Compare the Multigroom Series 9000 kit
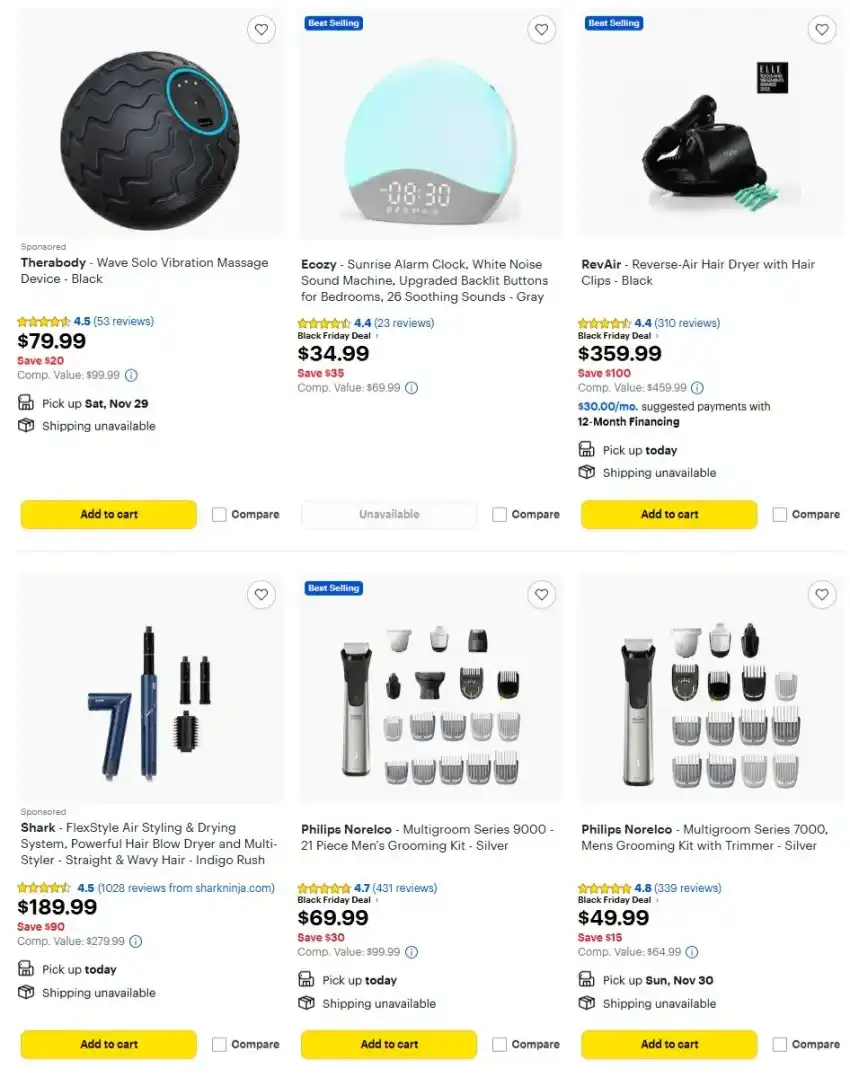This screenshot has width=850, height=1078. (499, 1044)
